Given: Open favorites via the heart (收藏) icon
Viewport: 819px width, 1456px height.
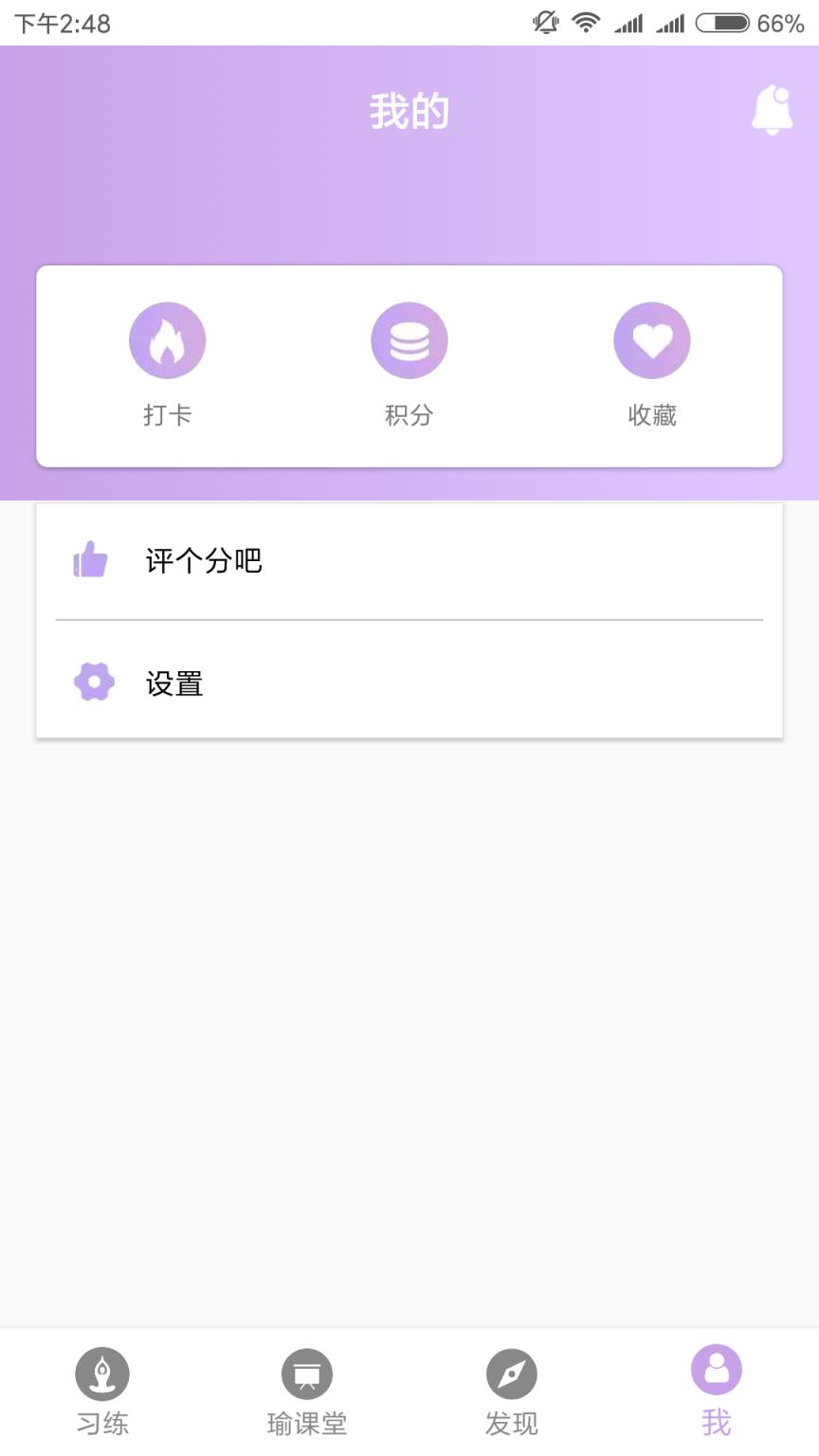Looking at the screenshot, I should (651, 339).
